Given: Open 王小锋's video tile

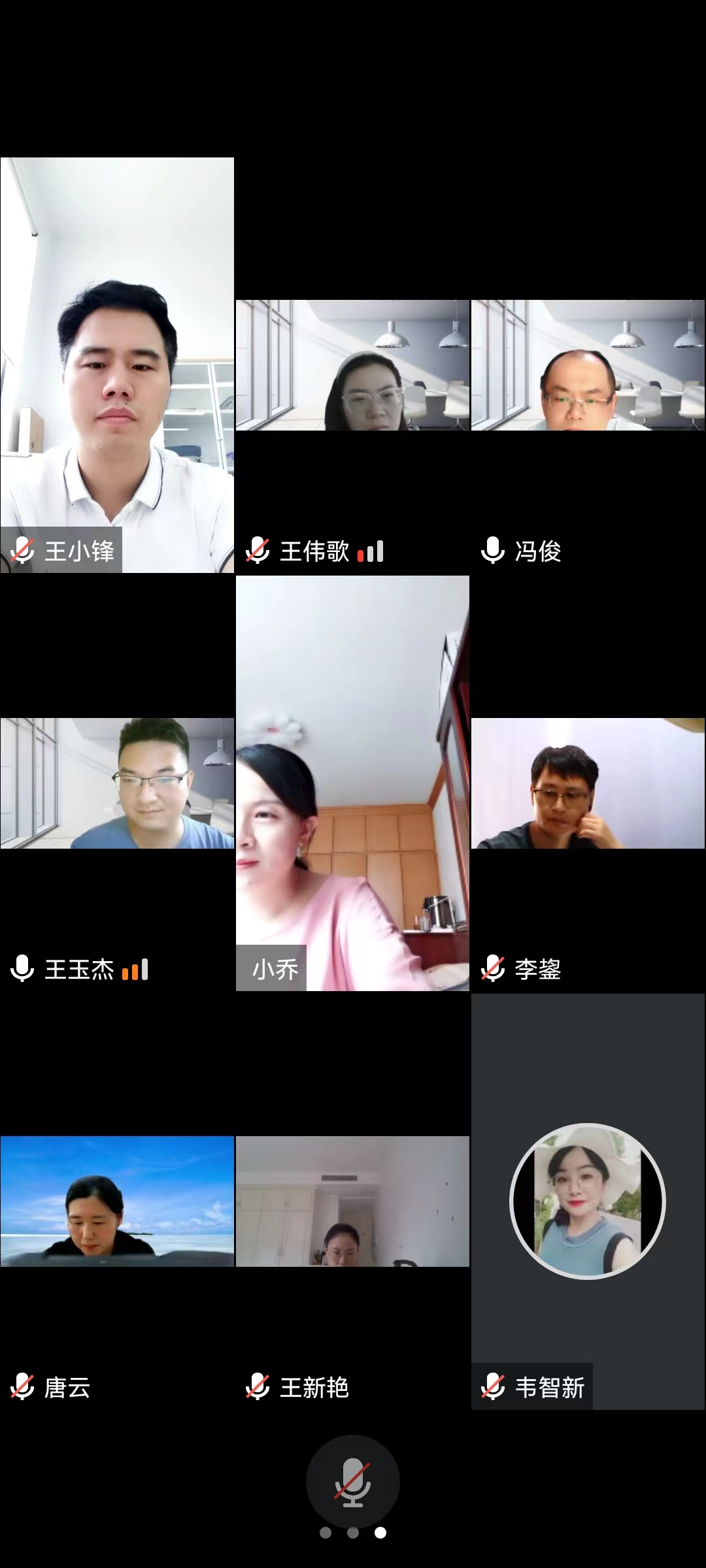Looking at the screenshot, I should tap(117, 365).
